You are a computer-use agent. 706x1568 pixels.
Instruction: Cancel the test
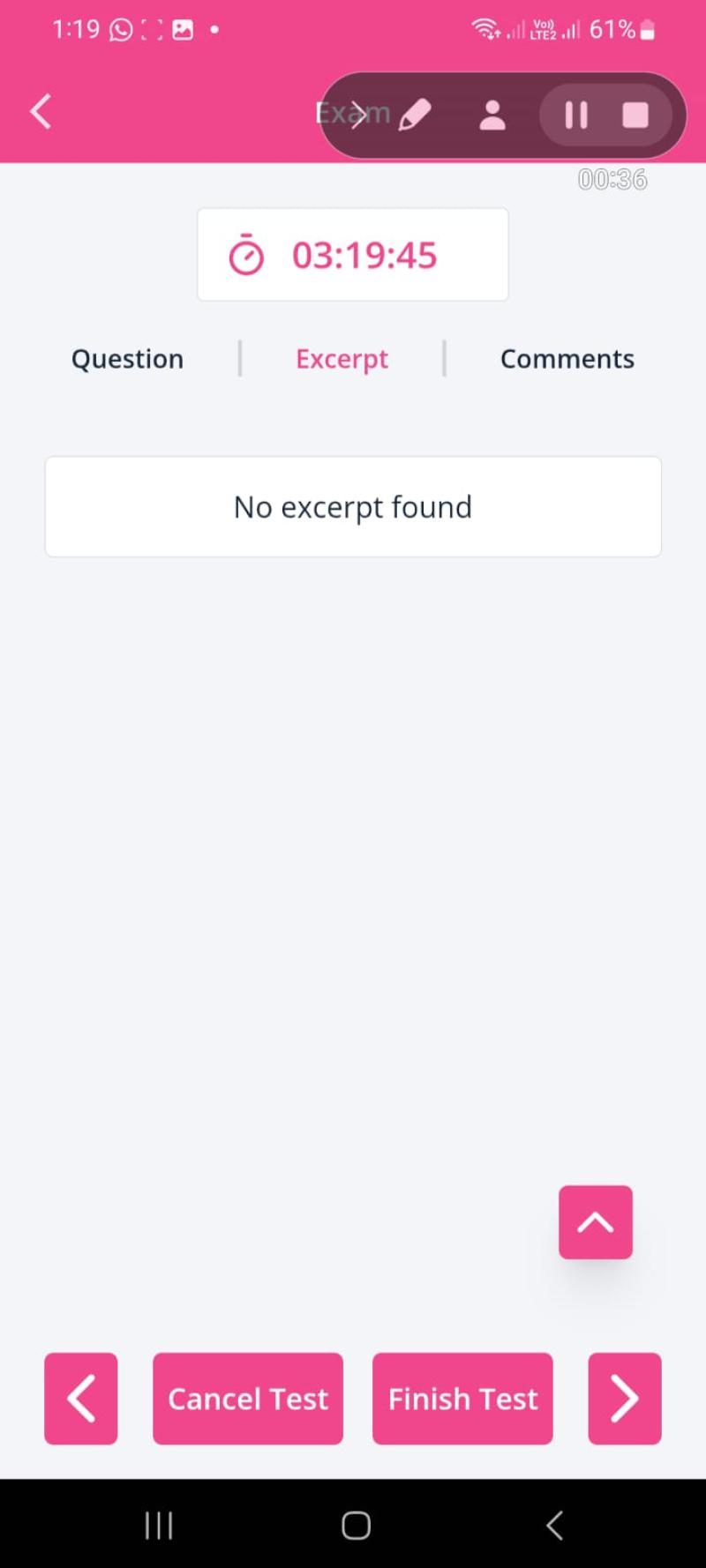pos(248,1399)
